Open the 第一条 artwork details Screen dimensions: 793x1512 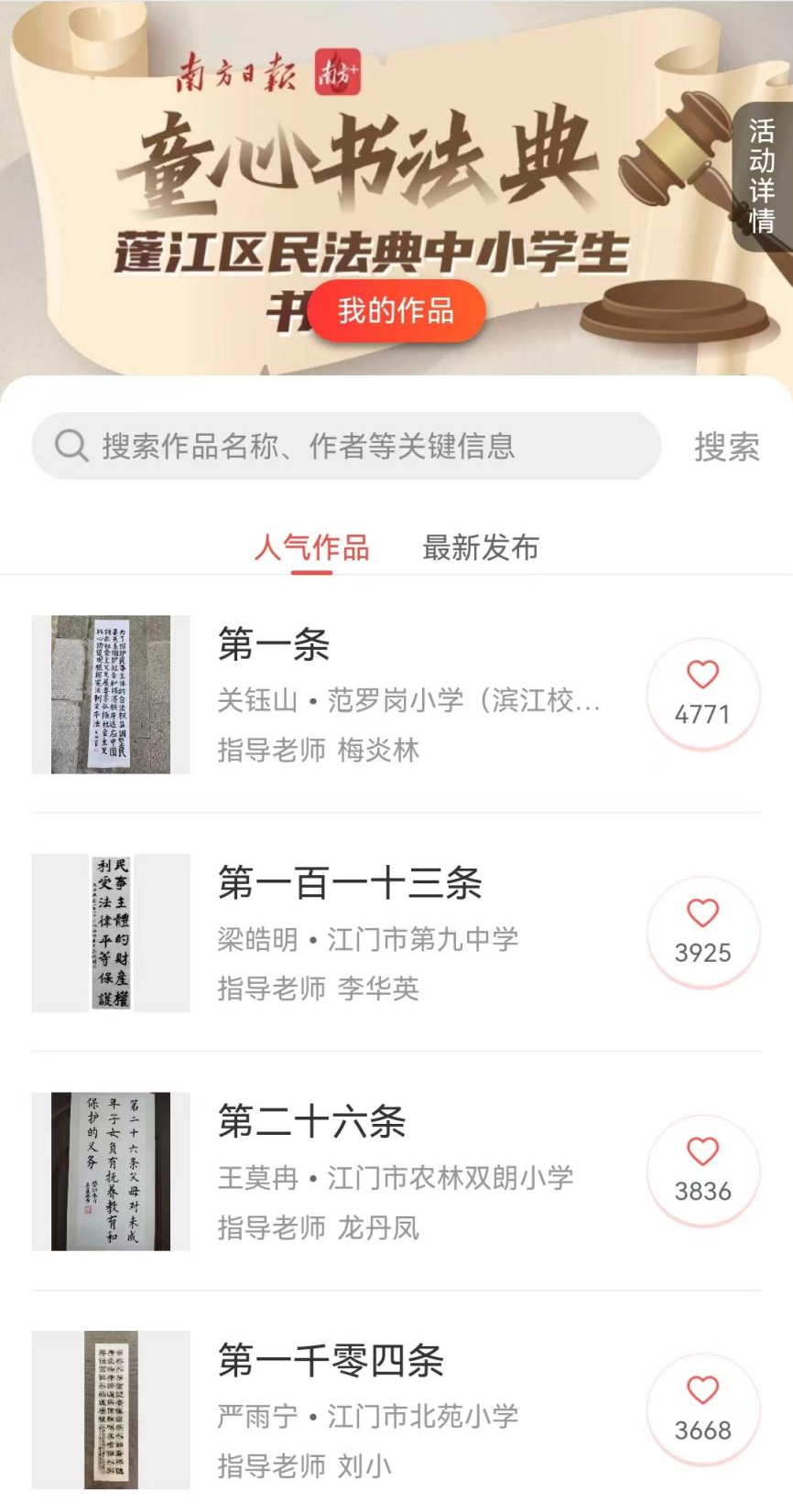click(x=276, y=645)
